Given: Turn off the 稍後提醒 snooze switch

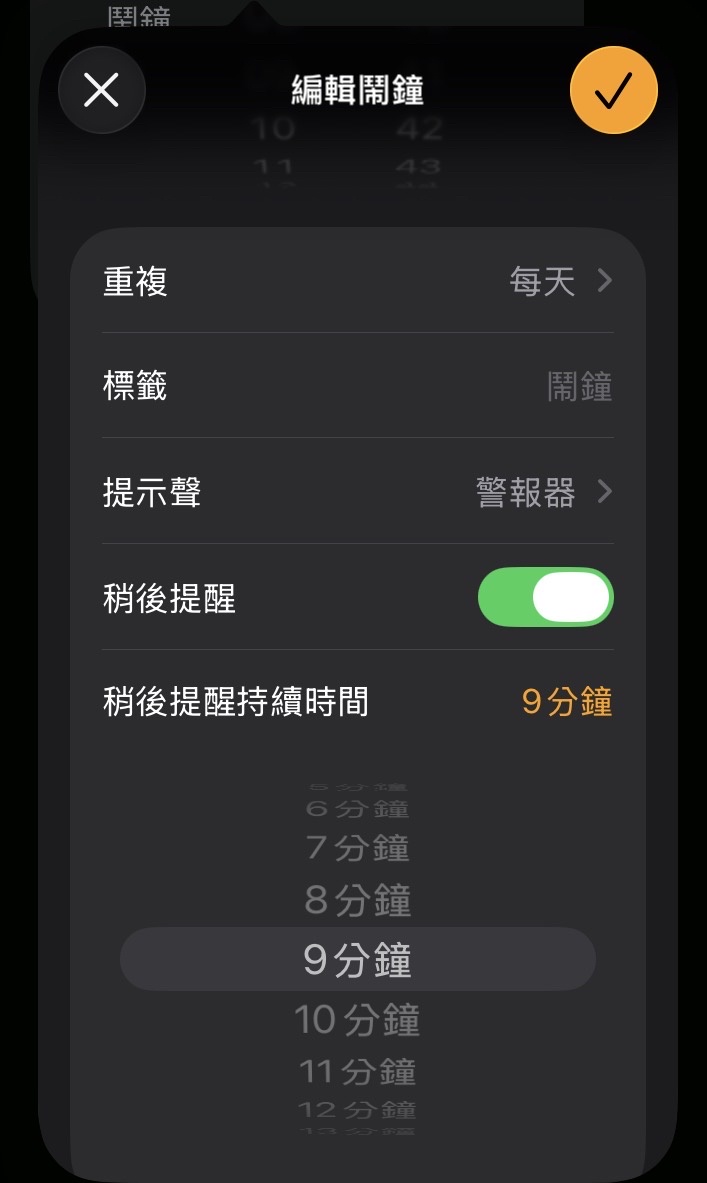Looking at the screenshot, I should point(545,598).
